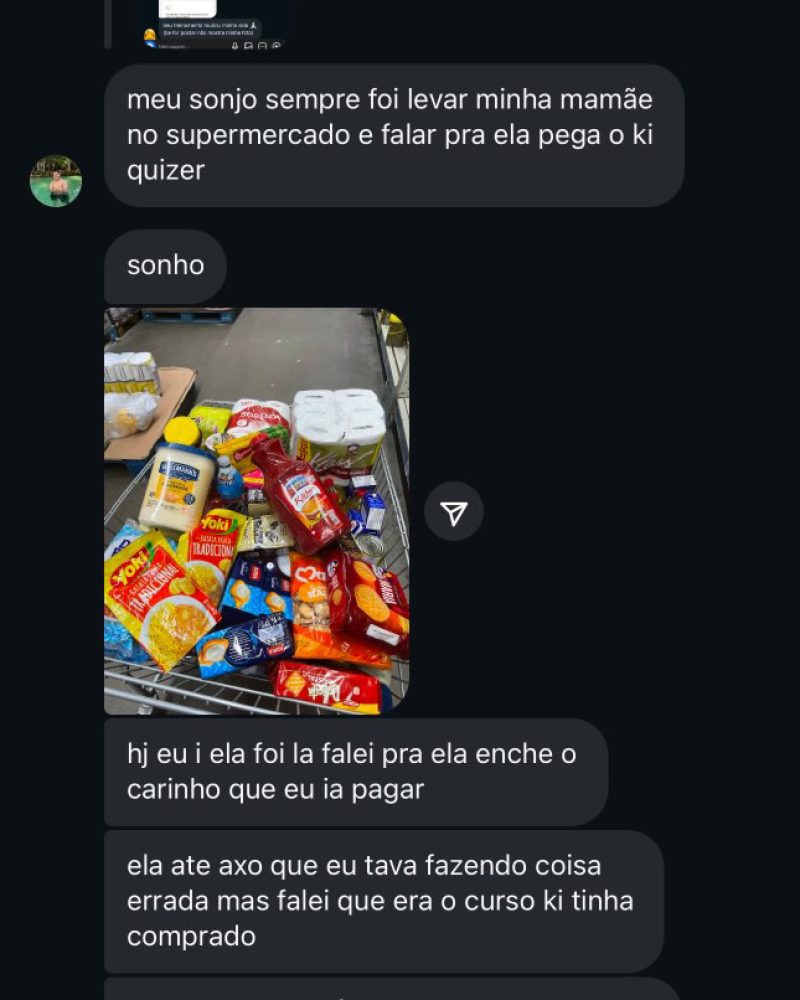This screenshot has height=1000, width=800.
Task: Open the shopping cart photo
Action: coord(256,510)
